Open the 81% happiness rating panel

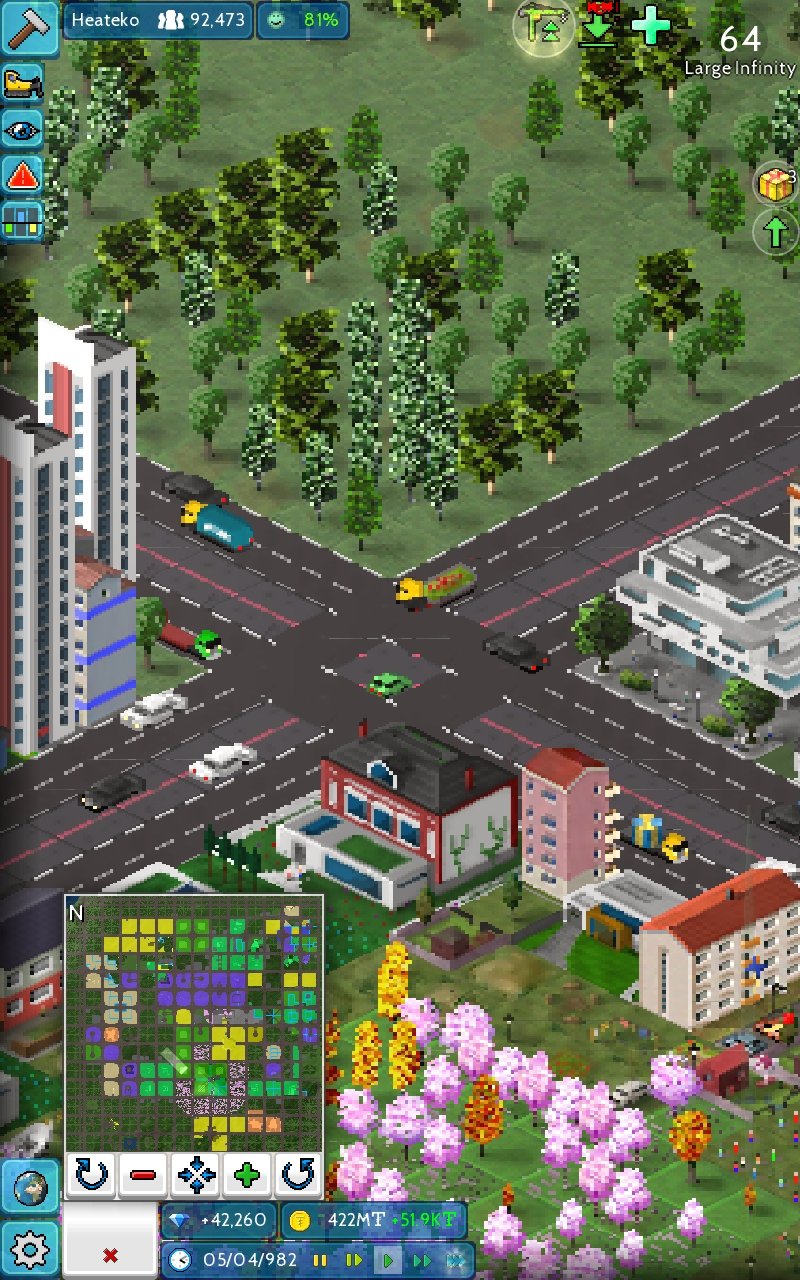pos(304,20)
